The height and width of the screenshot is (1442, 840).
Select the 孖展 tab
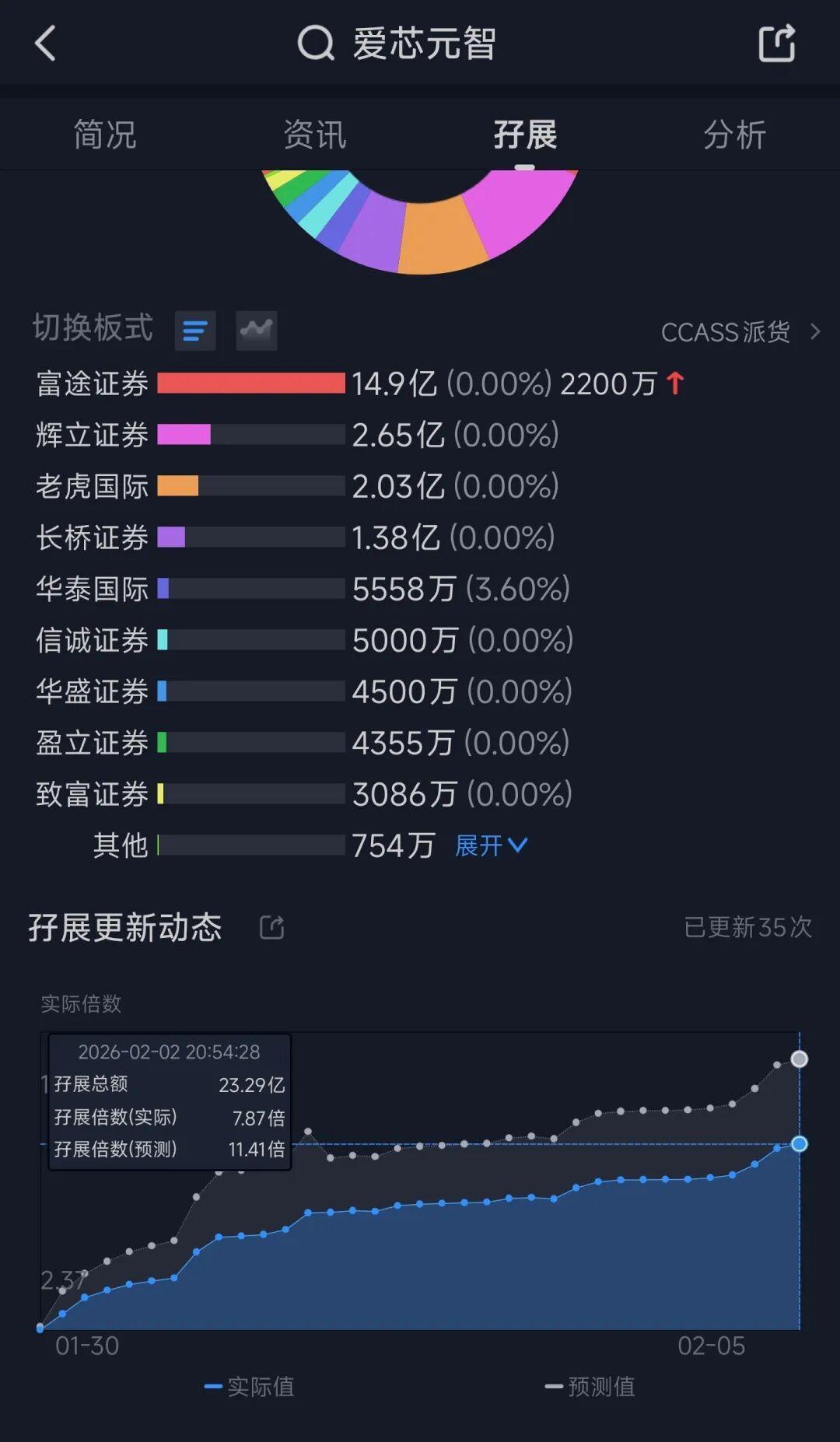click(x=525, y=135)
